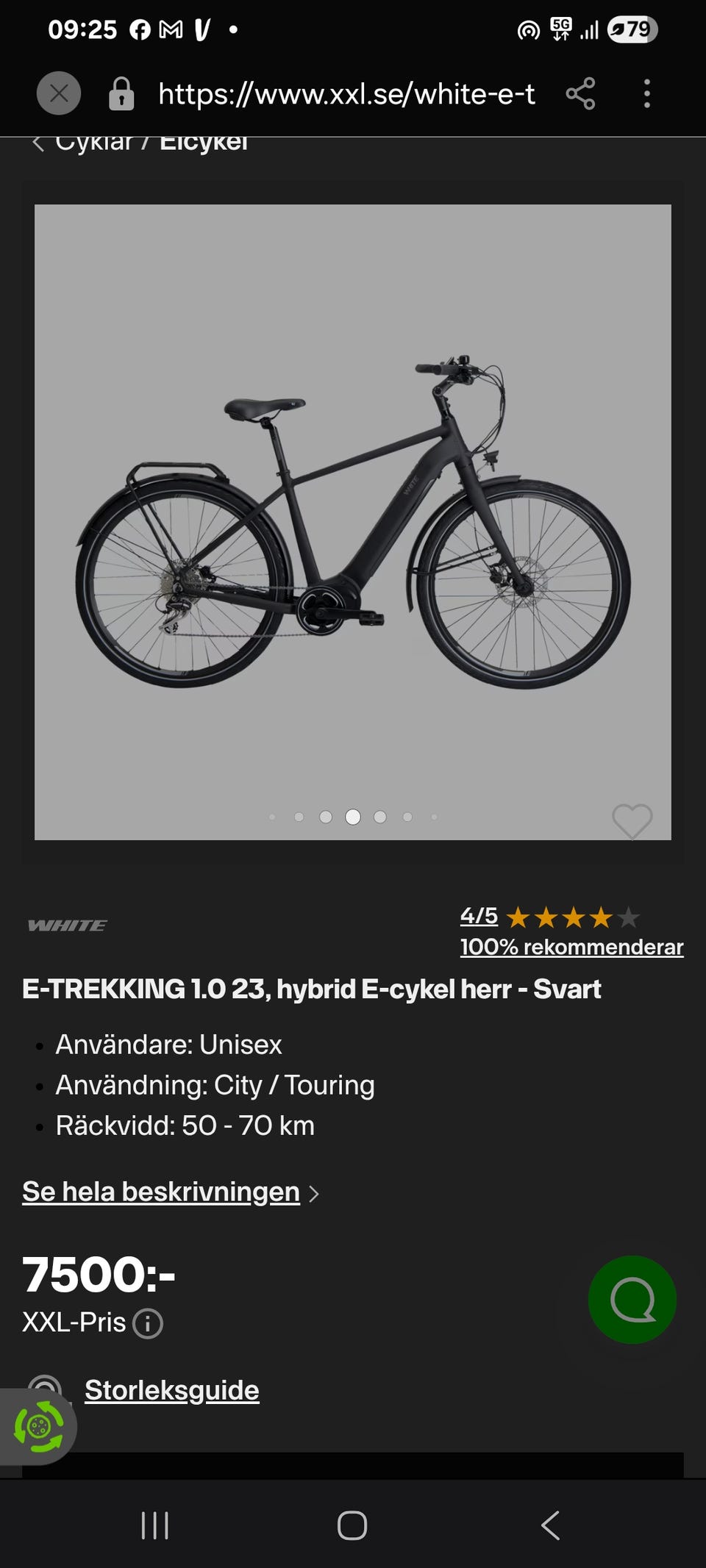Open Se hela beskrivningen
The width and height of the screenshot is (706, 1568).
[x=162, y=1192]
